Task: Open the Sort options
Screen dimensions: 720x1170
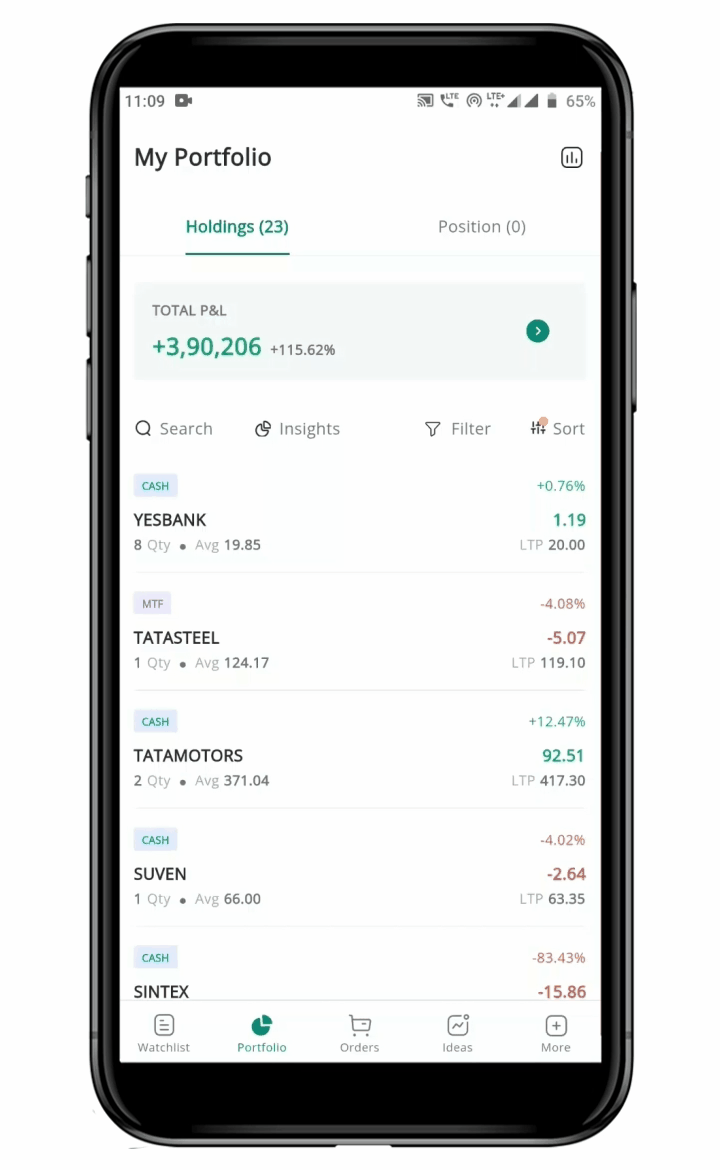Action: (557, 429)
